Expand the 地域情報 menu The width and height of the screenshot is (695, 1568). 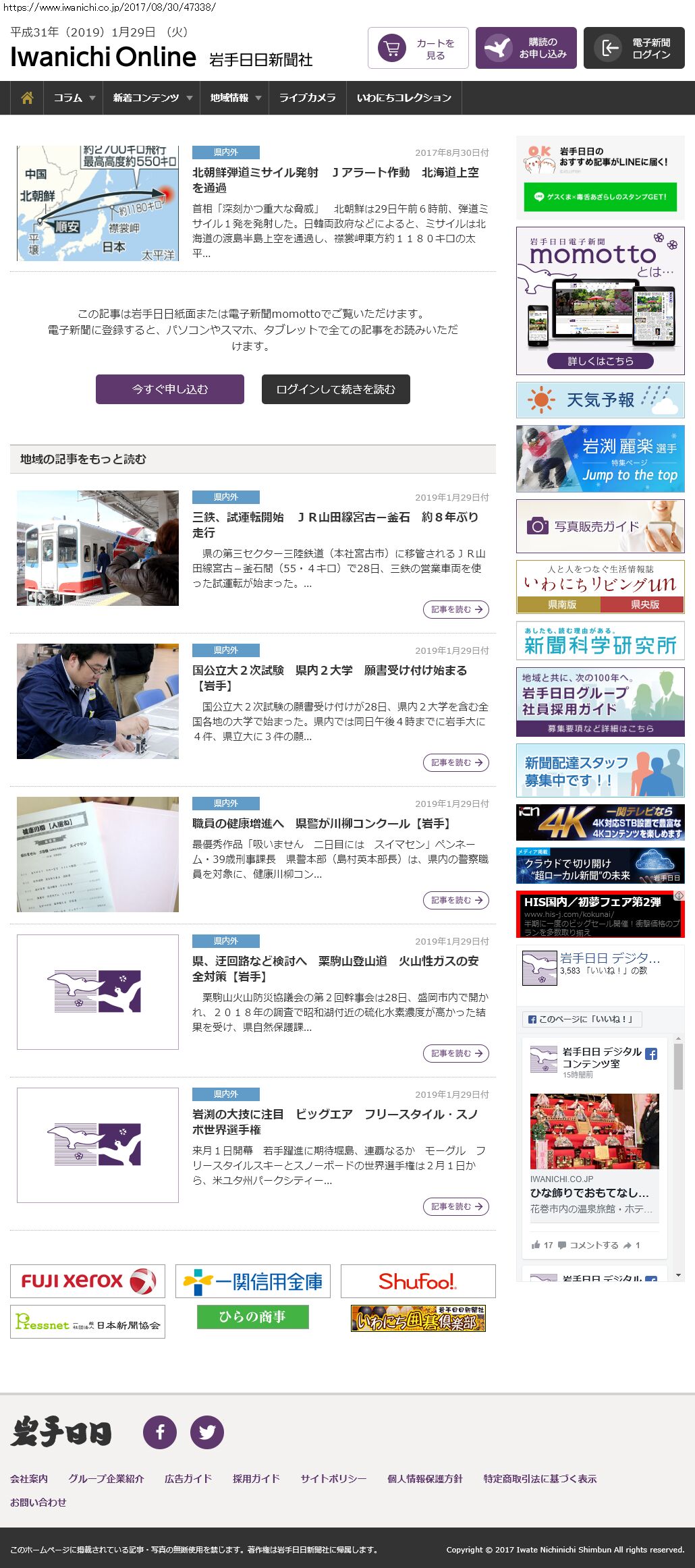(x=235, y=98)
